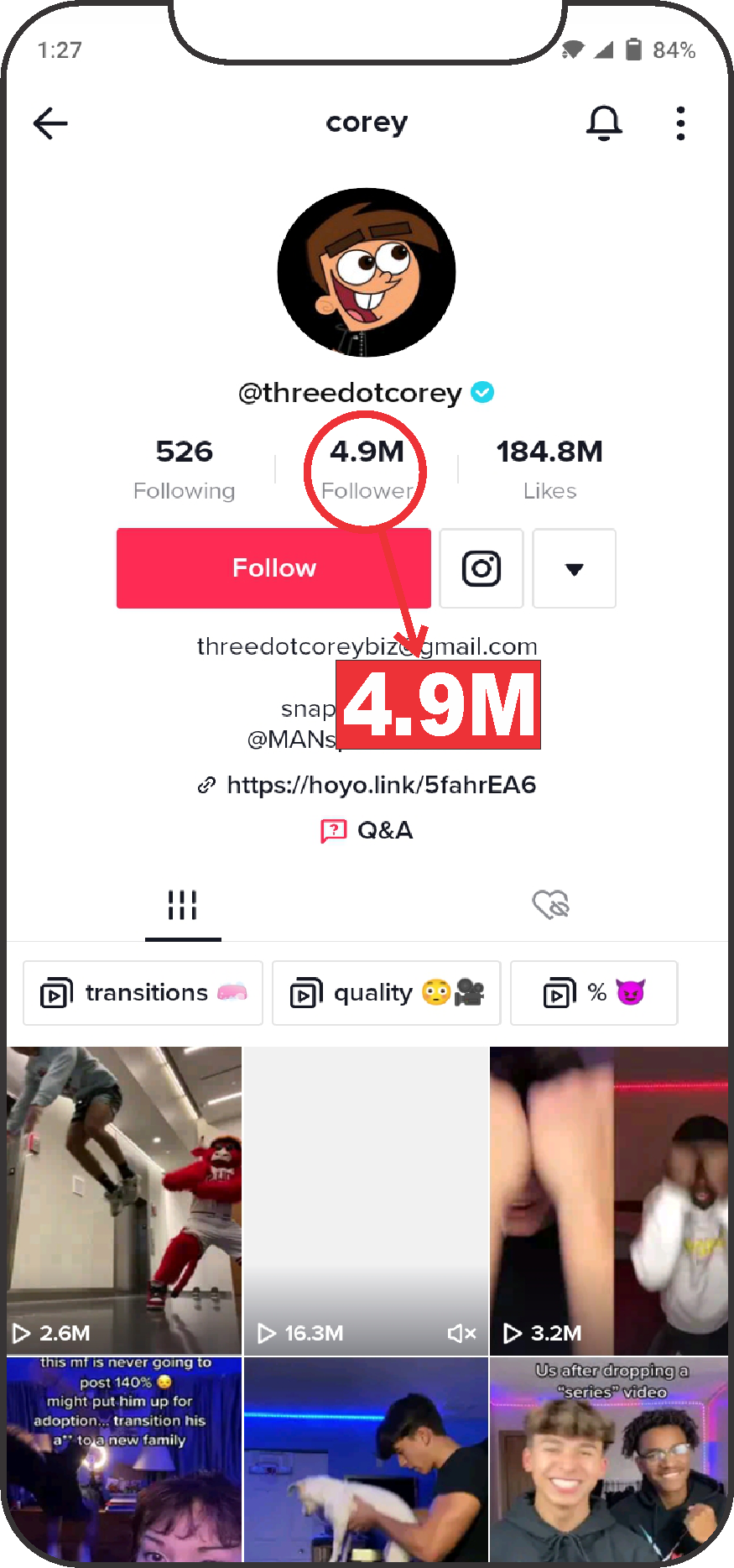Open the Q&A section
This screenshot has width=734, height=1568.
tap(369, 830)
